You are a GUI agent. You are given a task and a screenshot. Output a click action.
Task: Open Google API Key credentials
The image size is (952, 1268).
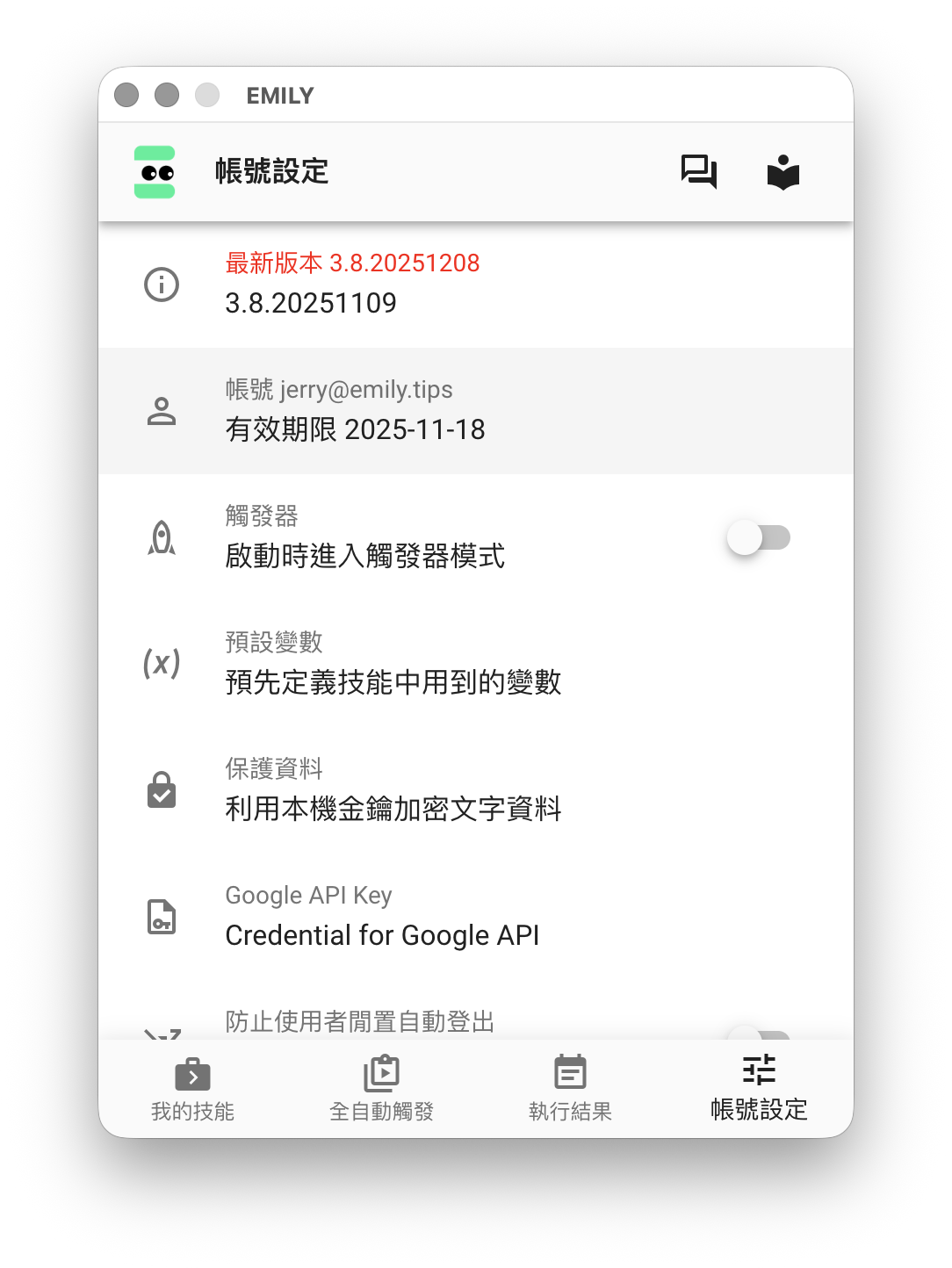click(x=474, y=916)
